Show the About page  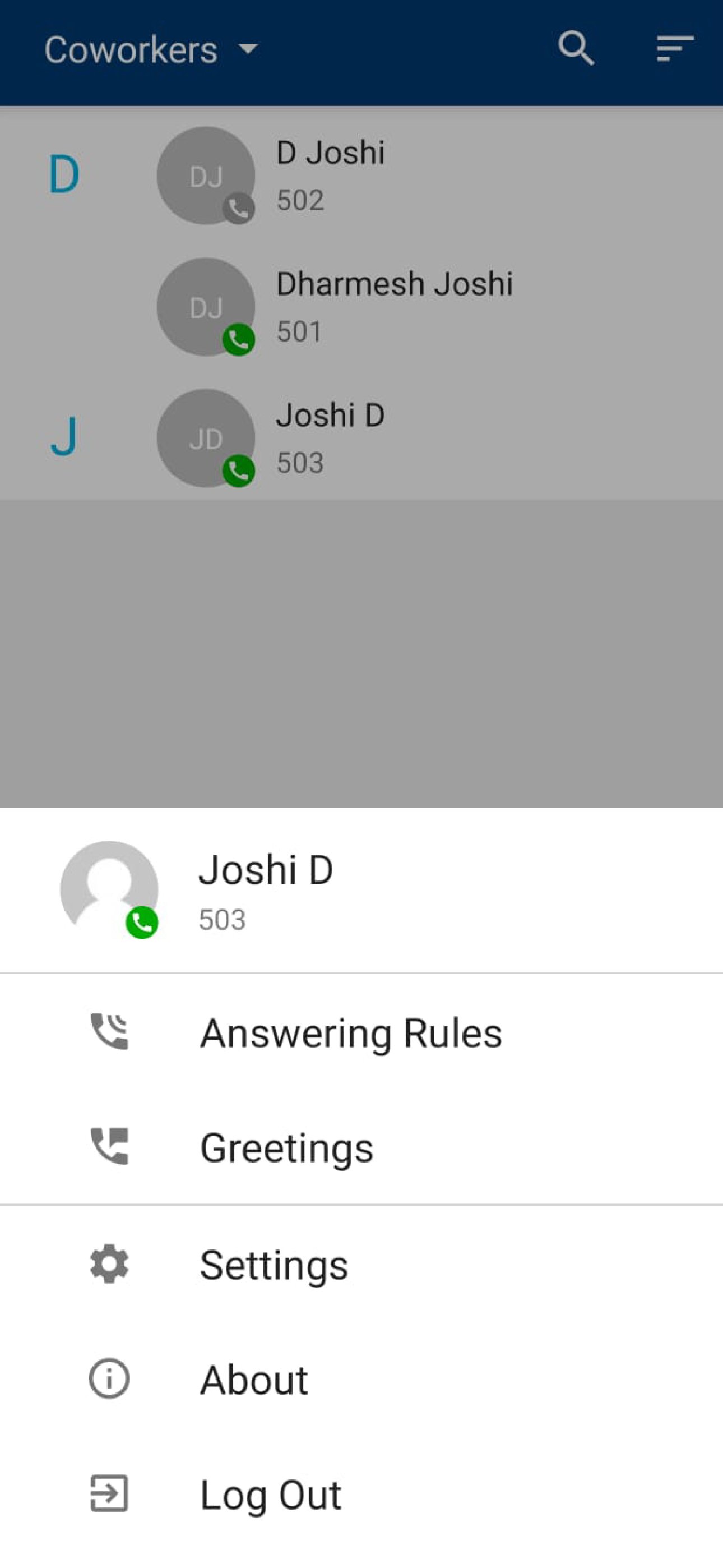(x=254, y=1380)
